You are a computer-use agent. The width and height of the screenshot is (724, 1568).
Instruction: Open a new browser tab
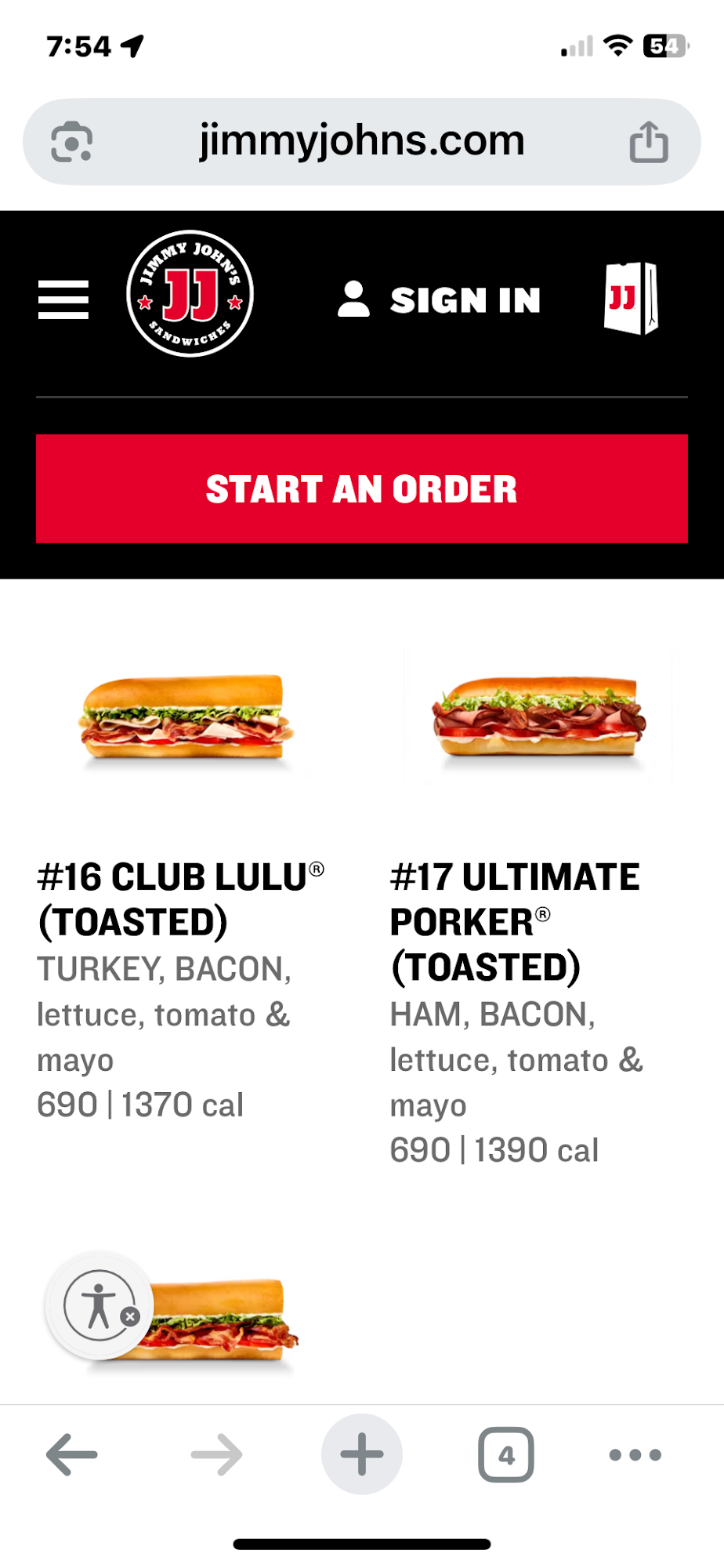coord(362,1454)
